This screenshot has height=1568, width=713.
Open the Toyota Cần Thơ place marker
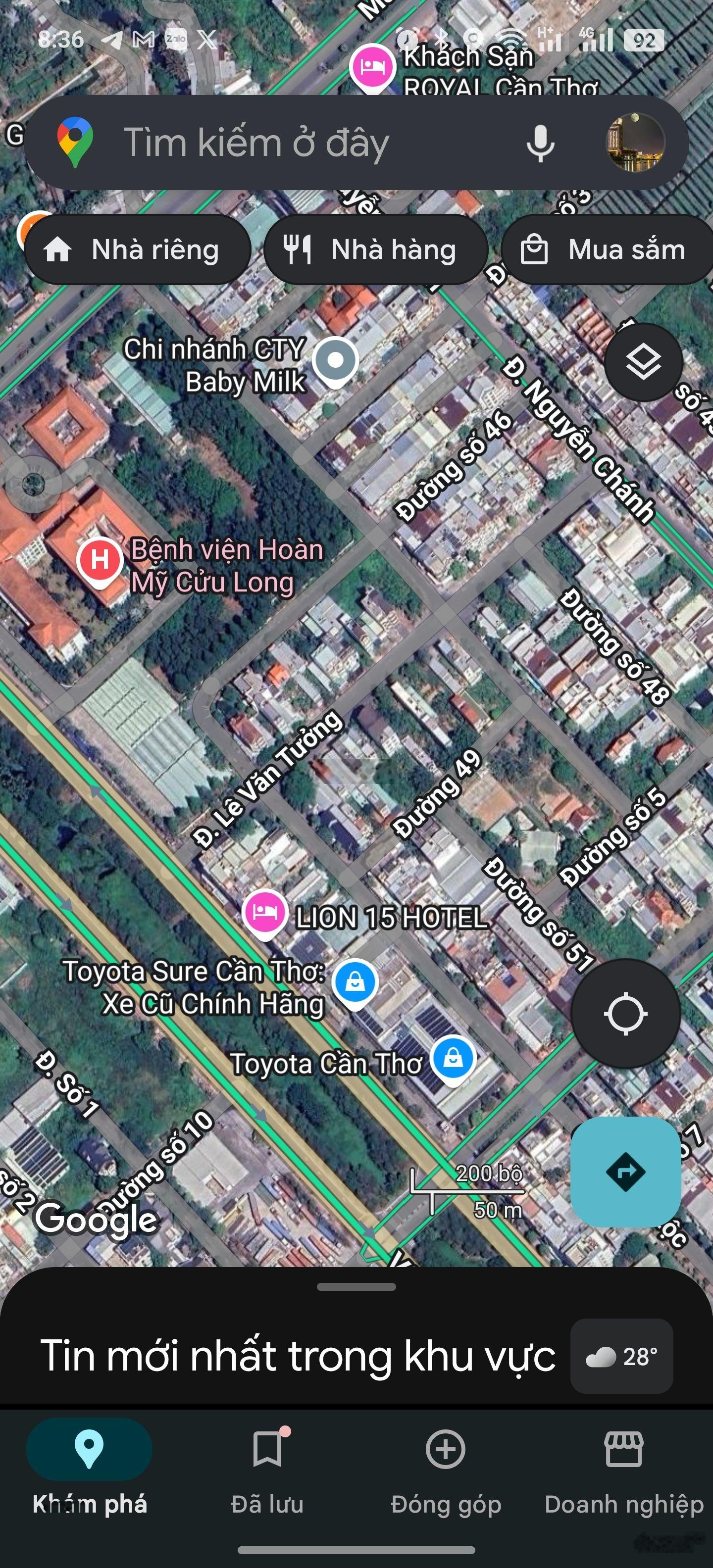point(453,1059)
